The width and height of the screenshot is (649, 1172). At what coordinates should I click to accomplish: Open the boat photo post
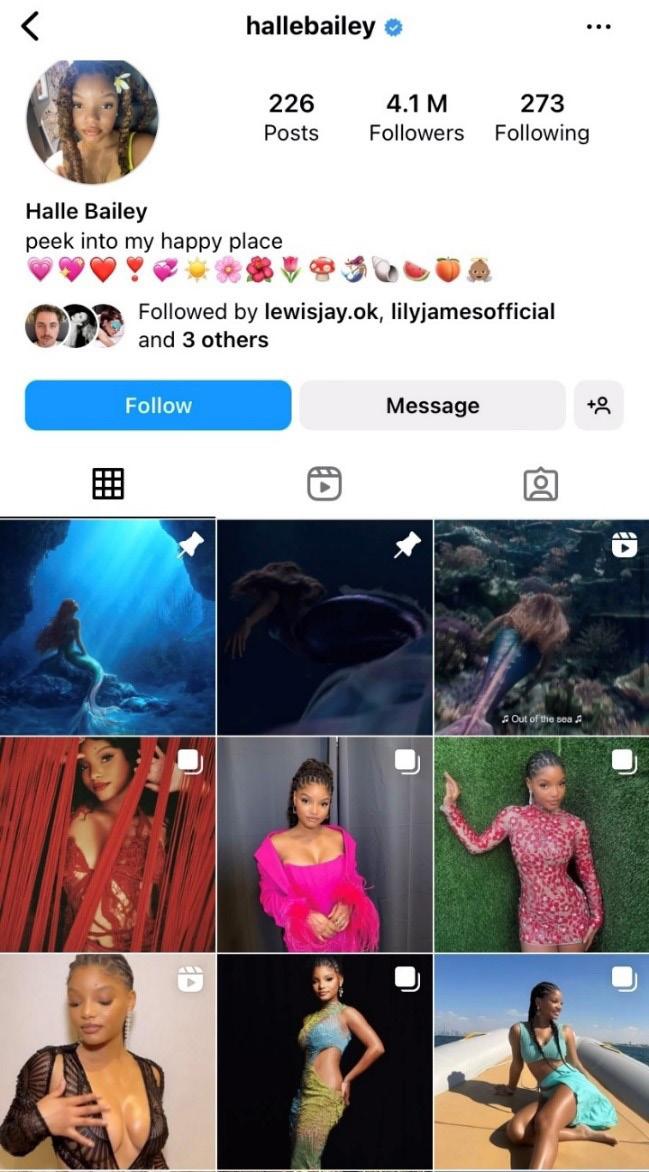pos(541,1062)
